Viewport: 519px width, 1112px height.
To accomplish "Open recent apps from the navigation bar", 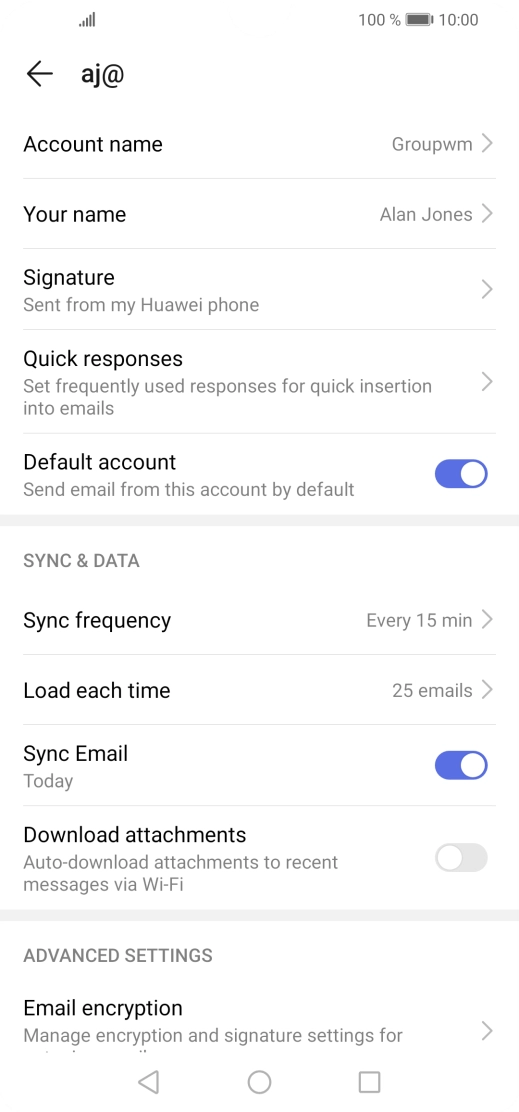I will [x=369, y=1082].
